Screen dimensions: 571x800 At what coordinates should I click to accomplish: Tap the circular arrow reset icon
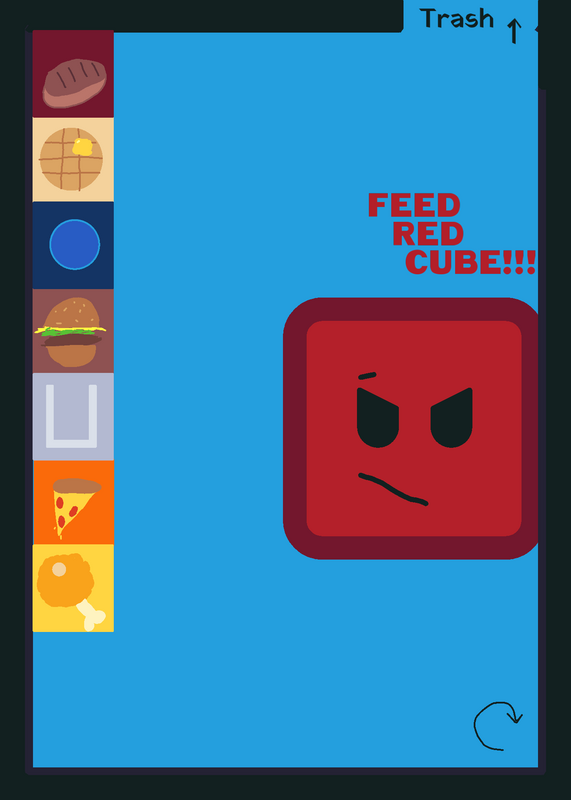click(498, 726)
